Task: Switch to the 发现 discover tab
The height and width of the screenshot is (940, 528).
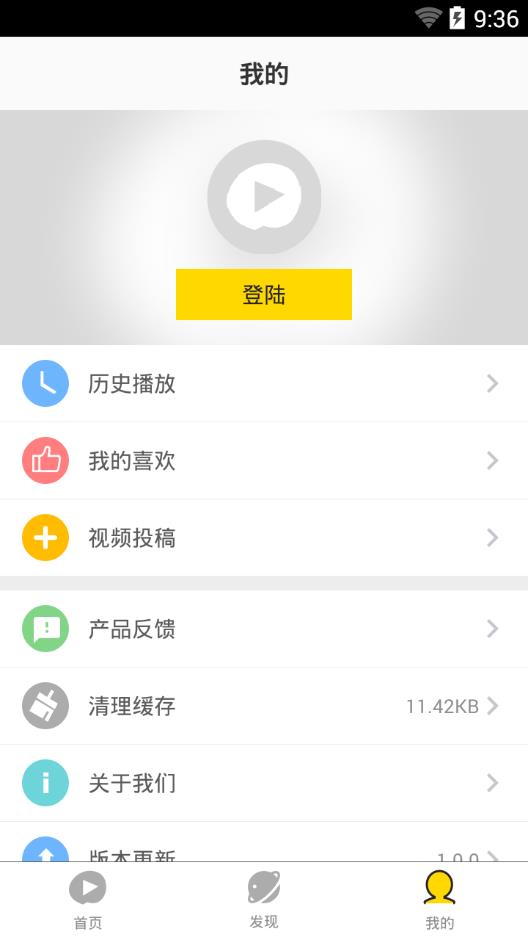Action: tap(264, 901)
